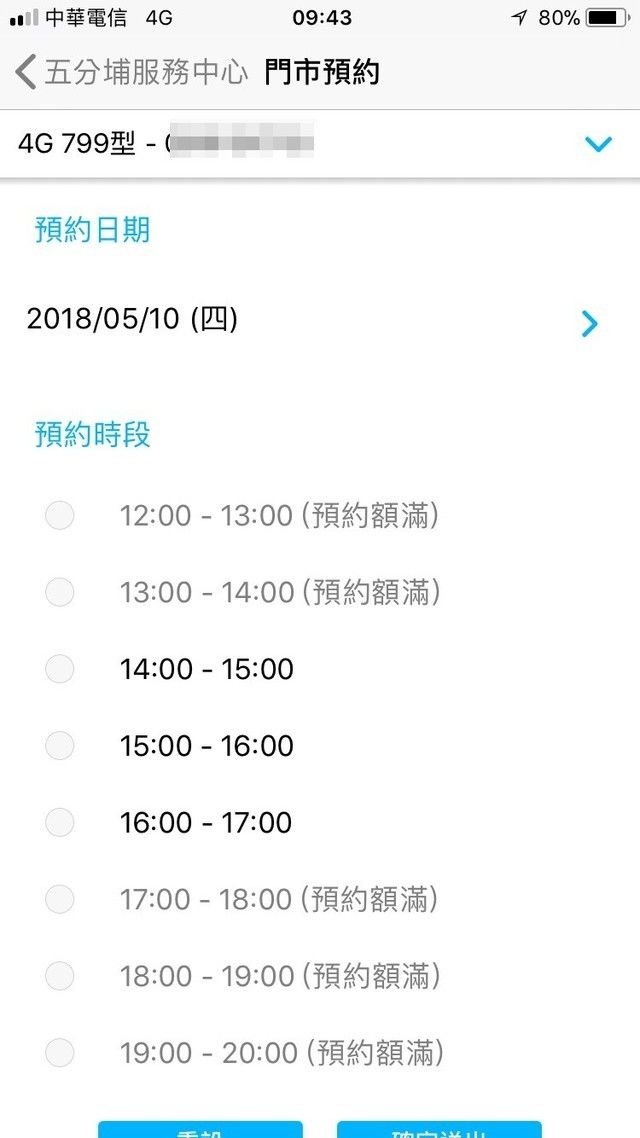The width and height of the screenshot is (640, 1138).
Task: Pick the 16:00 - 17:00 time slot
Action: click(x=60, y=822)
